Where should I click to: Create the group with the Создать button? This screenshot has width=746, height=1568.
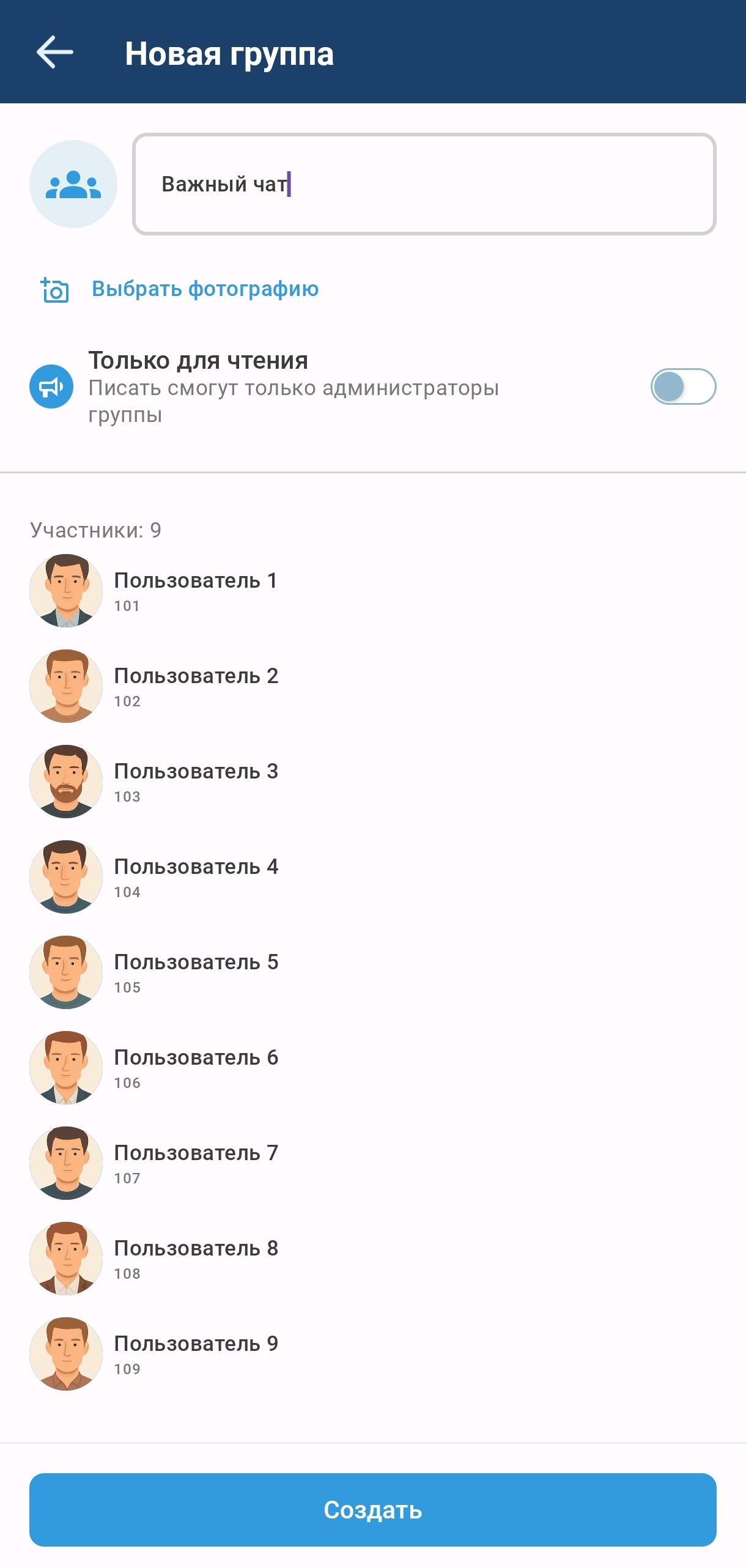[x=373, y=1509]
